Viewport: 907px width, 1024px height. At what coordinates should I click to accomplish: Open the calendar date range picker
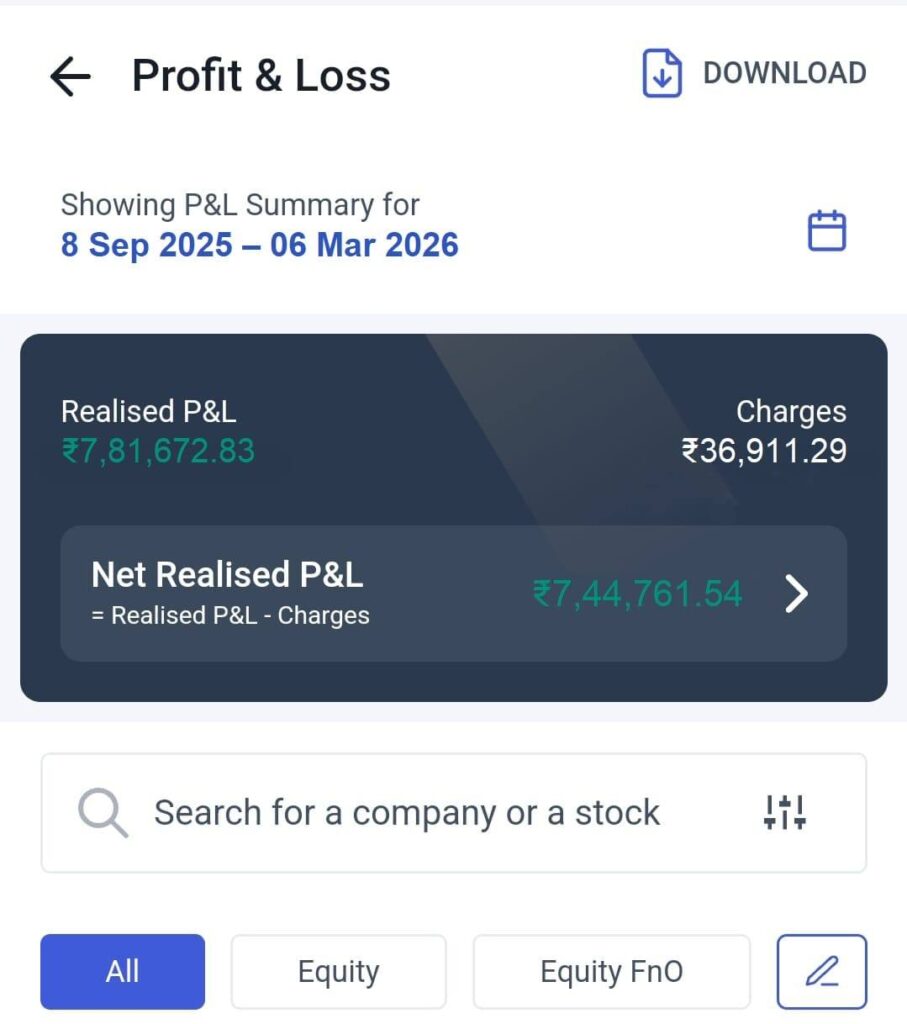click(826, 231)
